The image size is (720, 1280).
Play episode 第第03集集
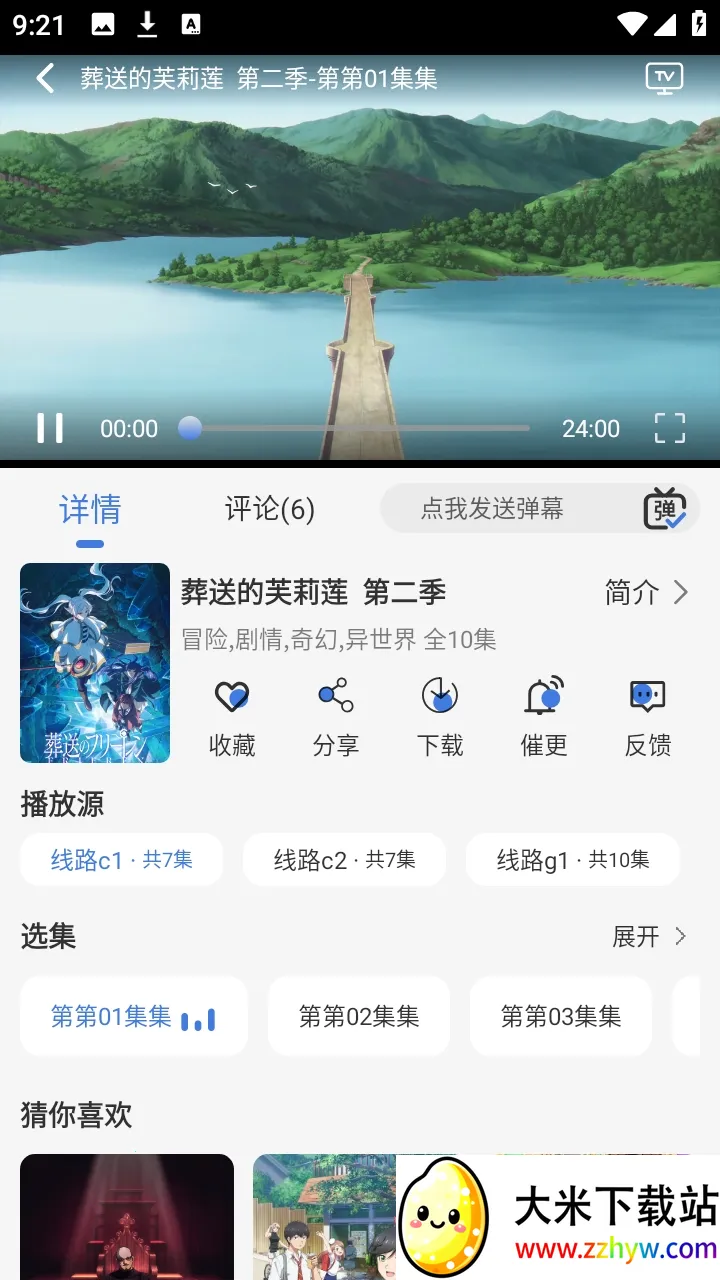tap(561, 1016)
